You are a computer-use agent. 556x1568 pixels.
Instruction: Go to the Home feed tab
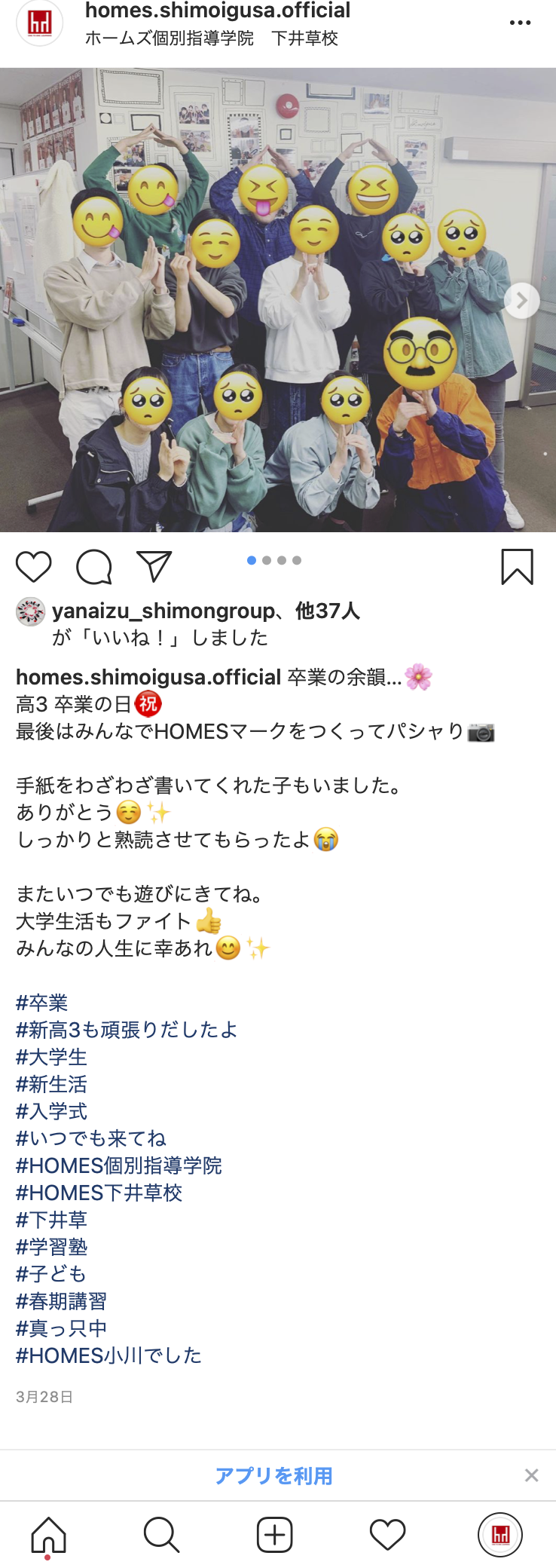click(x=49, y=1535)
